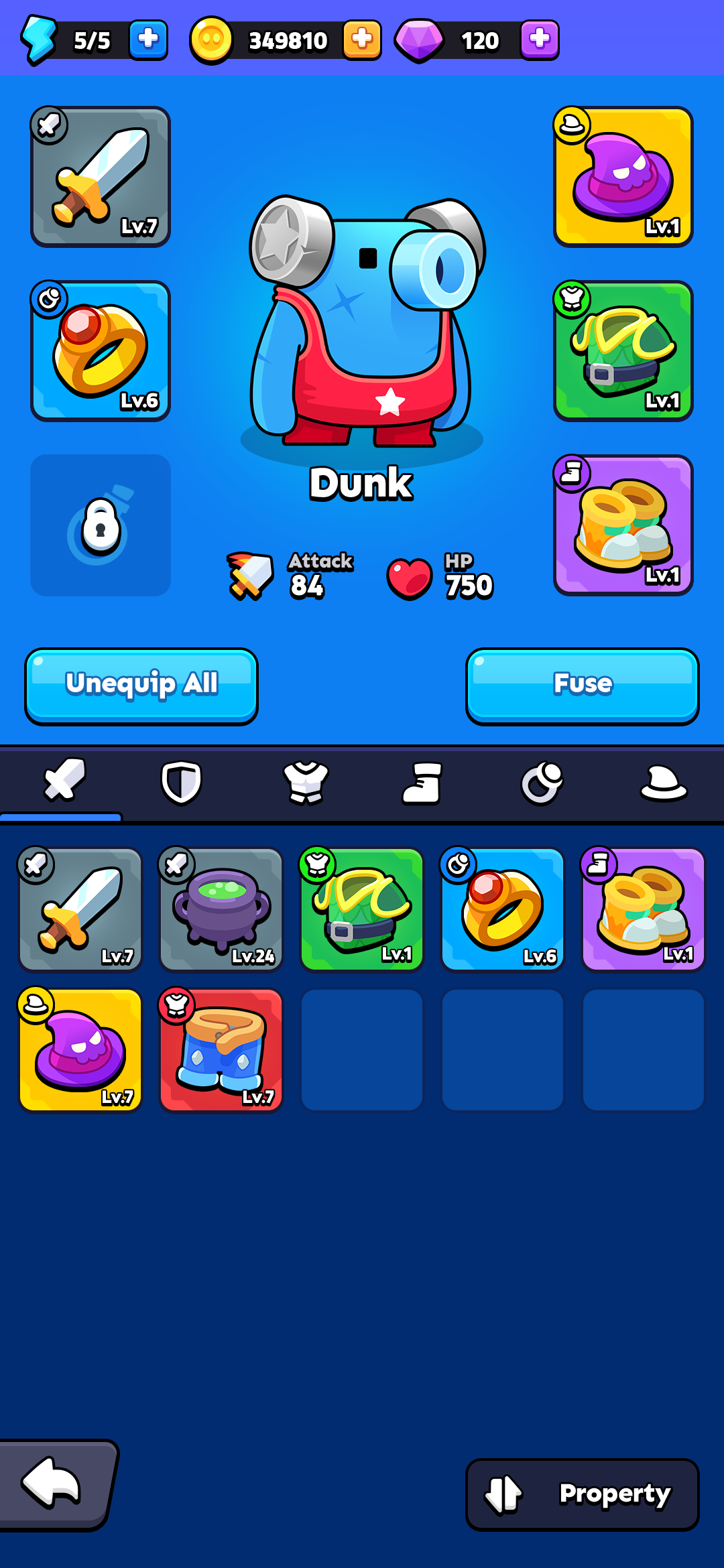Switch to the armor category tab
Viewport: 724px width, 1568px height.
point(306,782)
